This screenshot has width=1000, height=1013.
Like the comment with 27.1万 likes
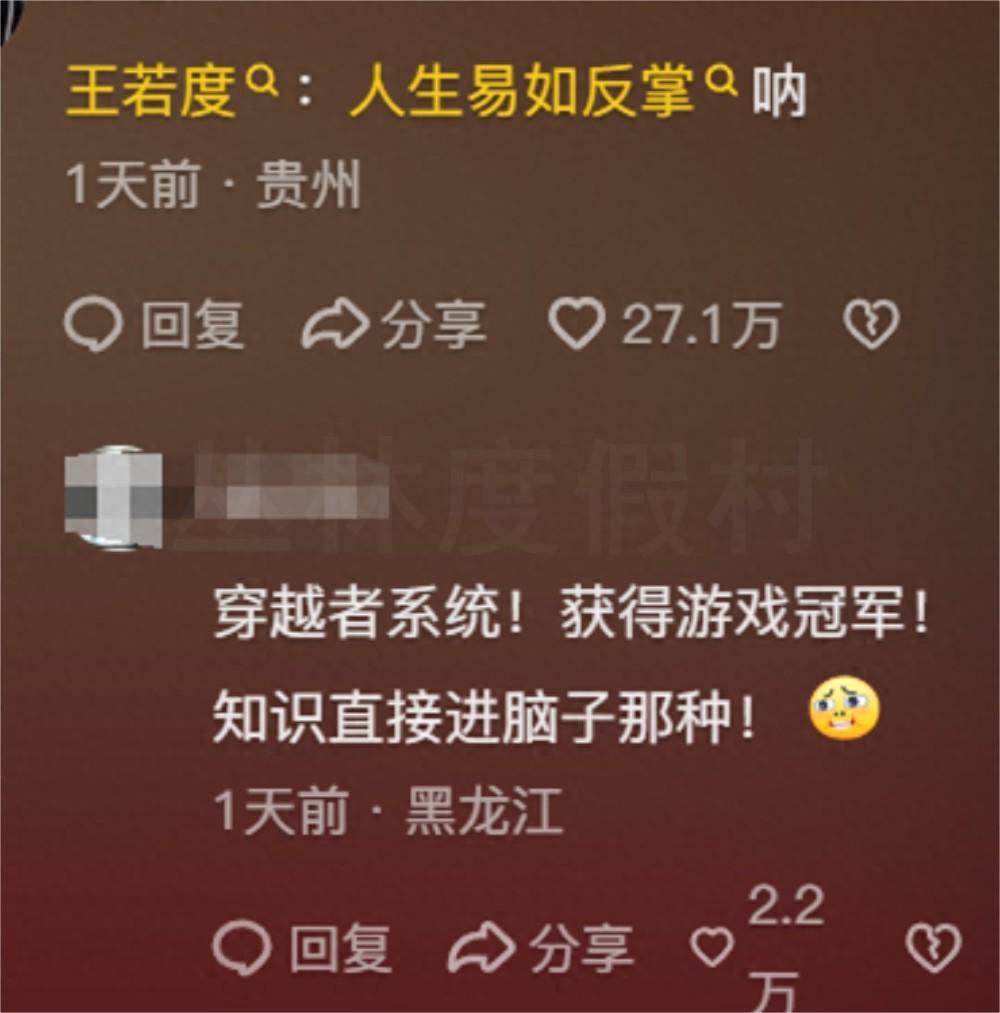pos(578,326)
